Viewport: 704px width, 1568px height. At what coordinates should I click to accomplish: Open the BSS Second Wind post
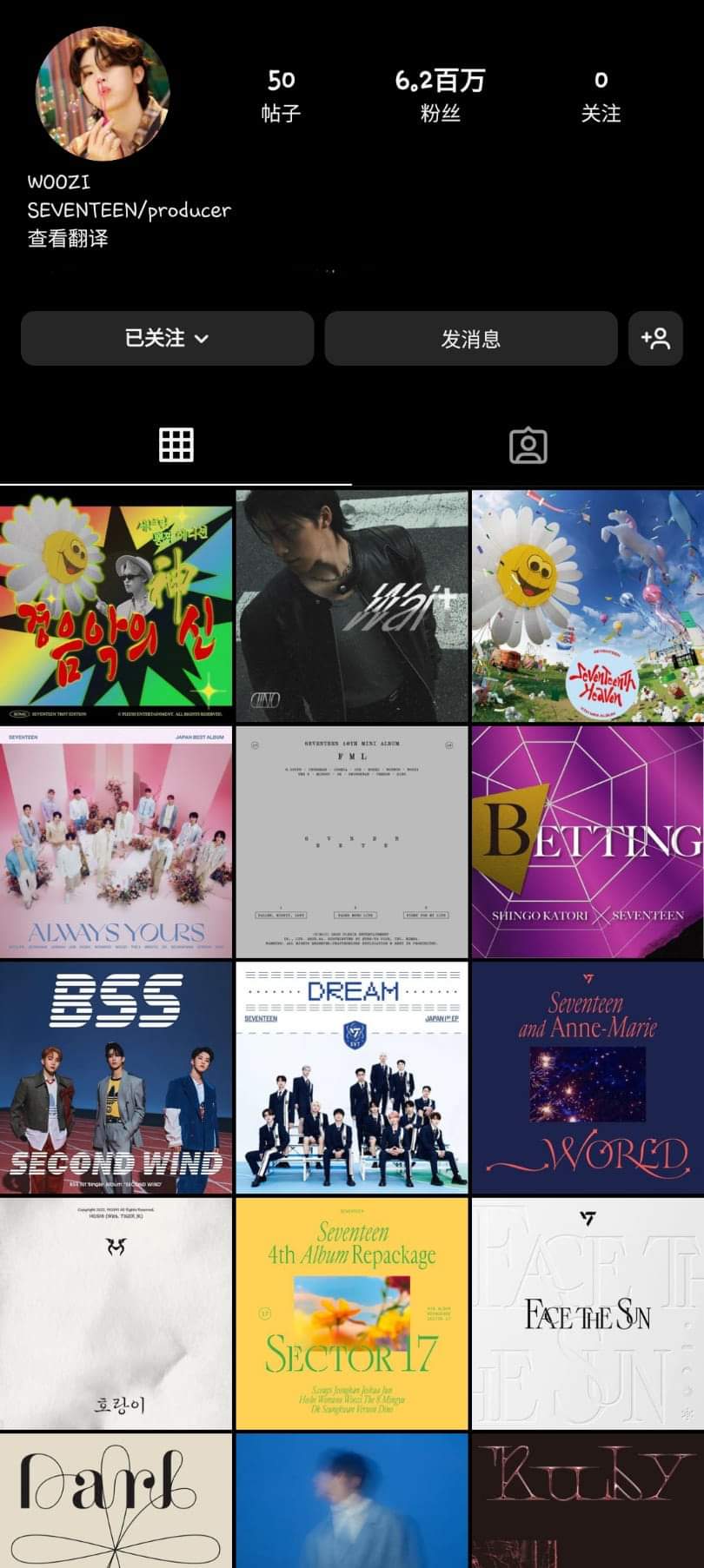point(116,1077)
